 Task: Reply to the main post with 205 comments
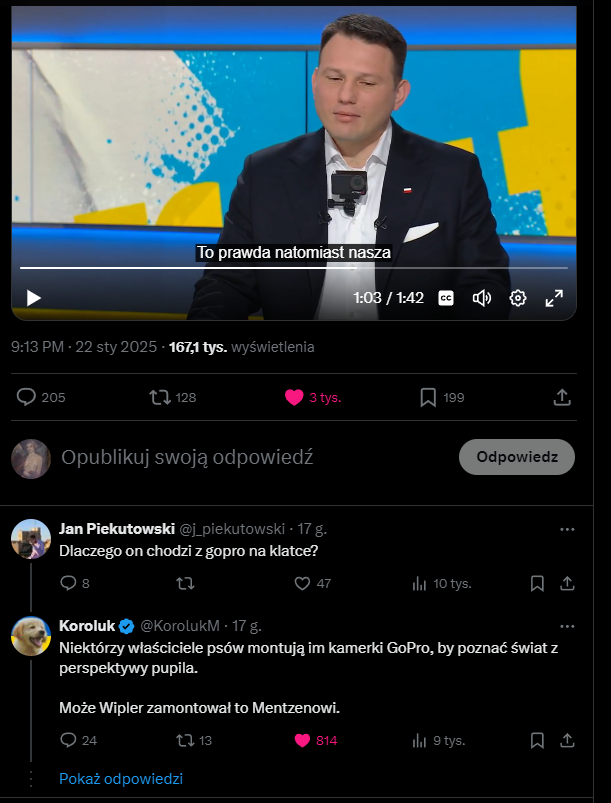point(27,397)
